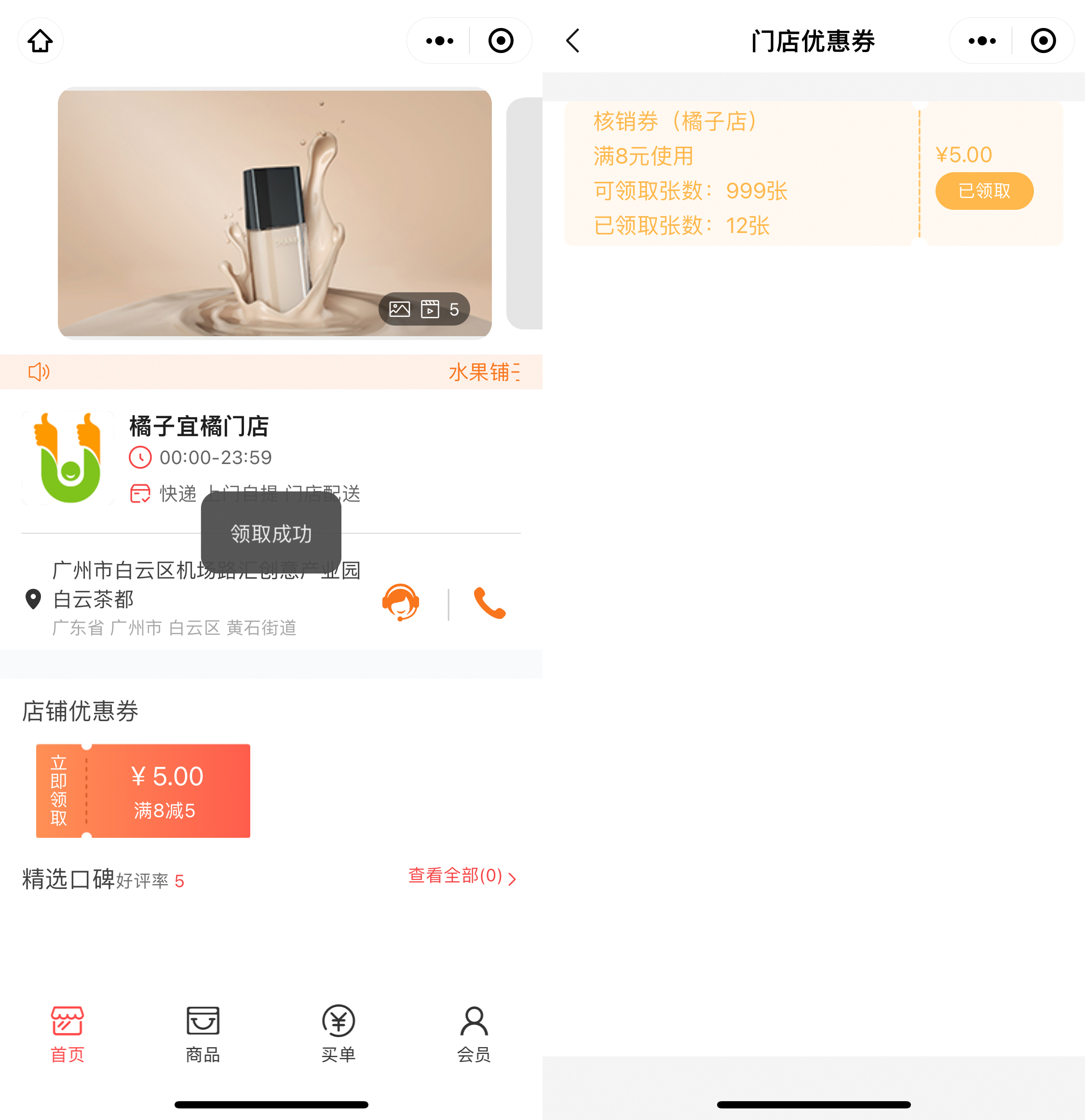The height and width of the screenshot is (1120, 1085).
Task: Switch to the 买单 tab
Action: 338,1034
